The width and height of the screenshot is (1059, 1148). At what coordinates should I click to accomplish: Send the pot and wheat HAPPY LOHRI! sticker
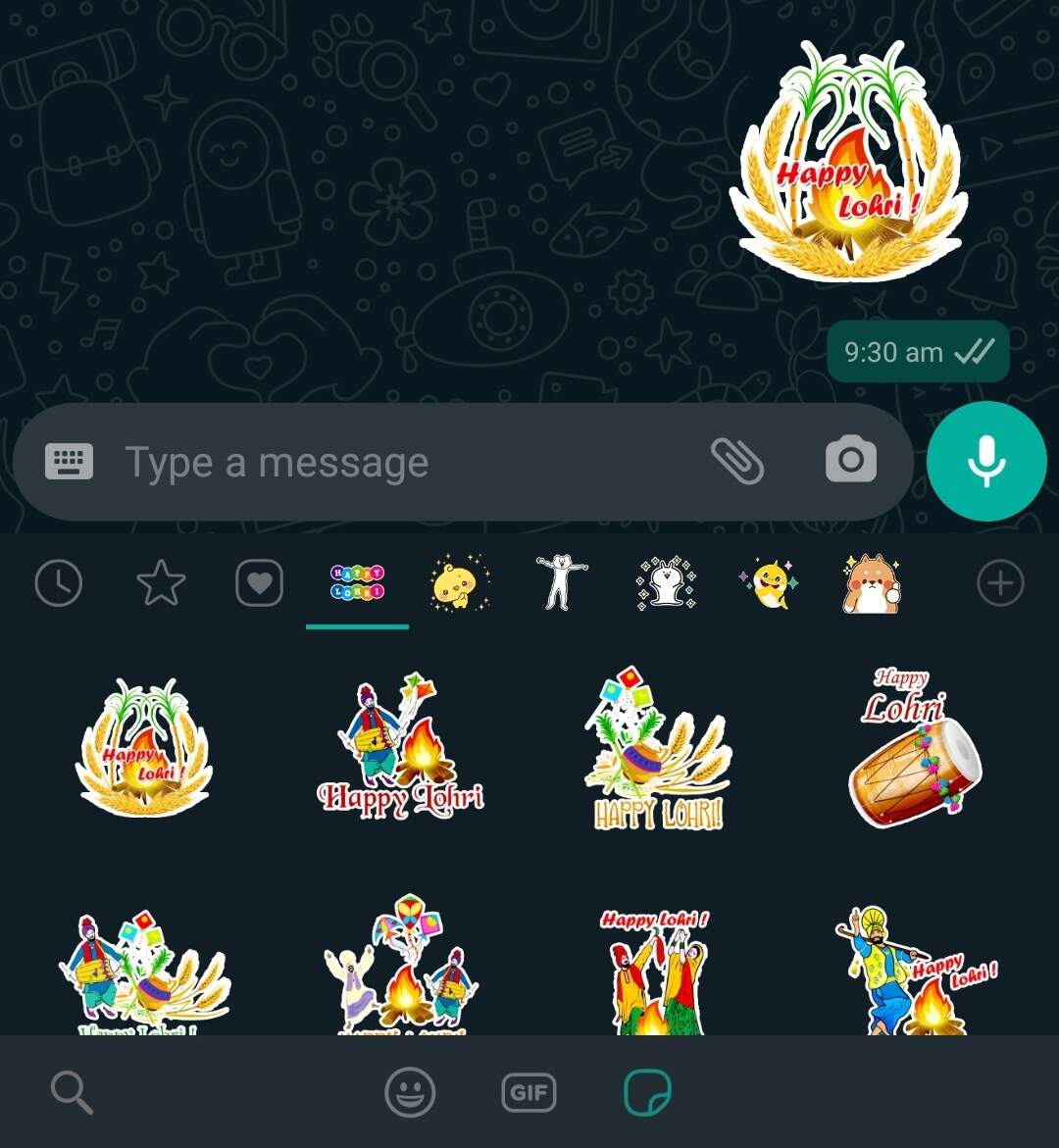click(658, 748)
